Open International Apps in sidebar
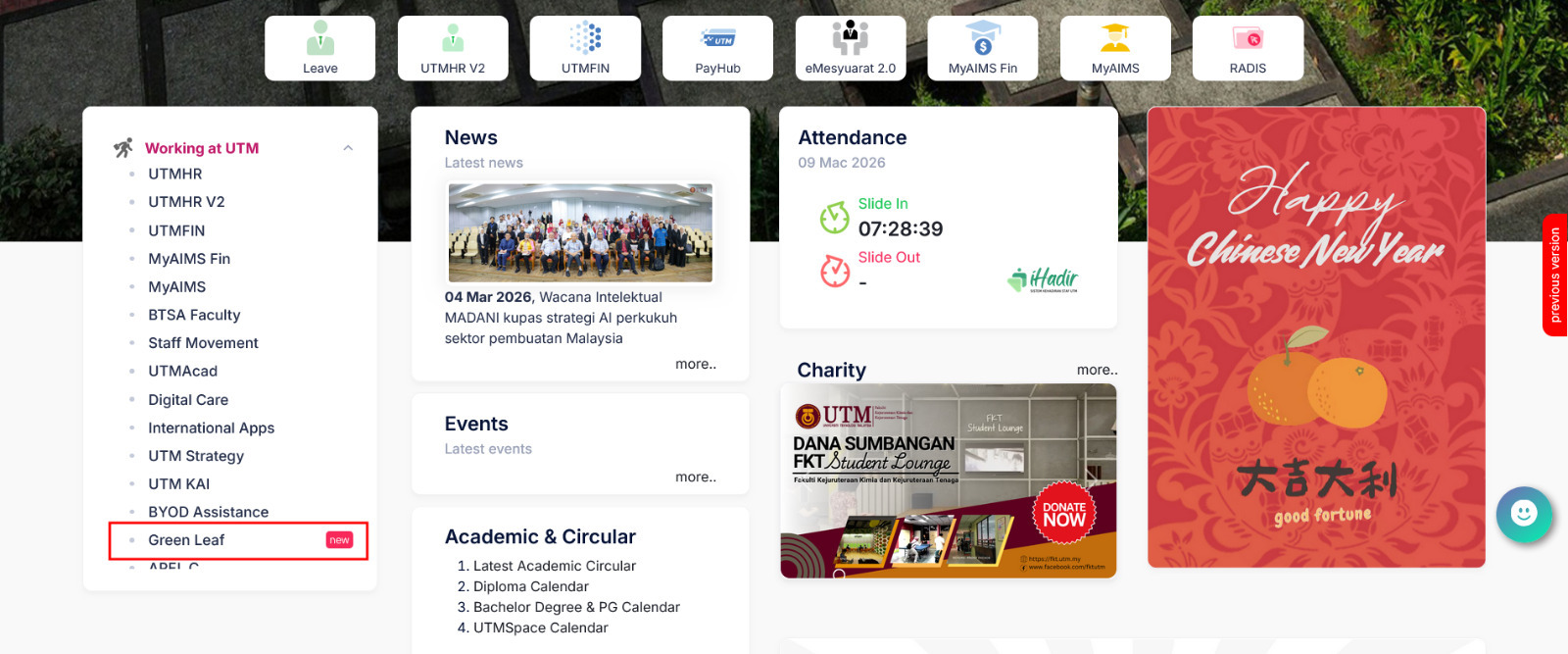This screenshot has height=654, width=1568. [211, 428]
